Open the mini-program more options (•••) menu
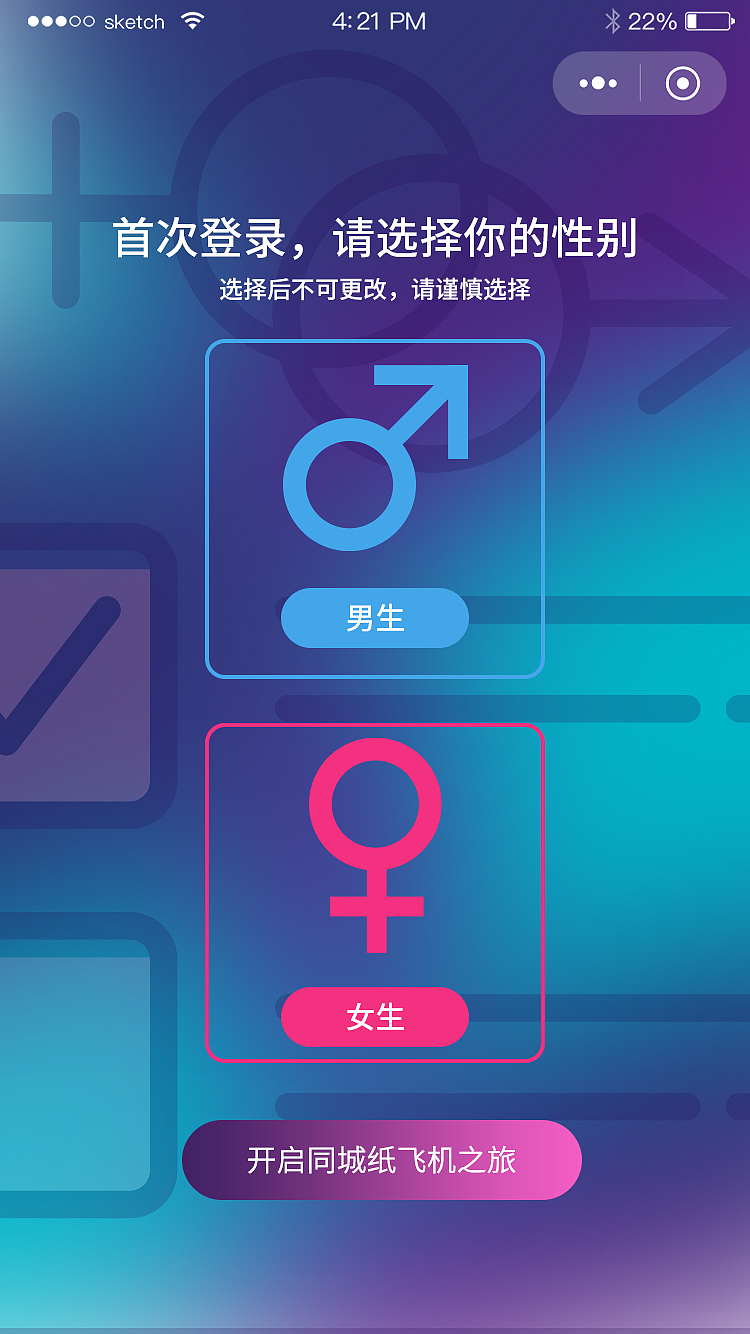The height and width of the screenshot is (1334, 750). 596,83
